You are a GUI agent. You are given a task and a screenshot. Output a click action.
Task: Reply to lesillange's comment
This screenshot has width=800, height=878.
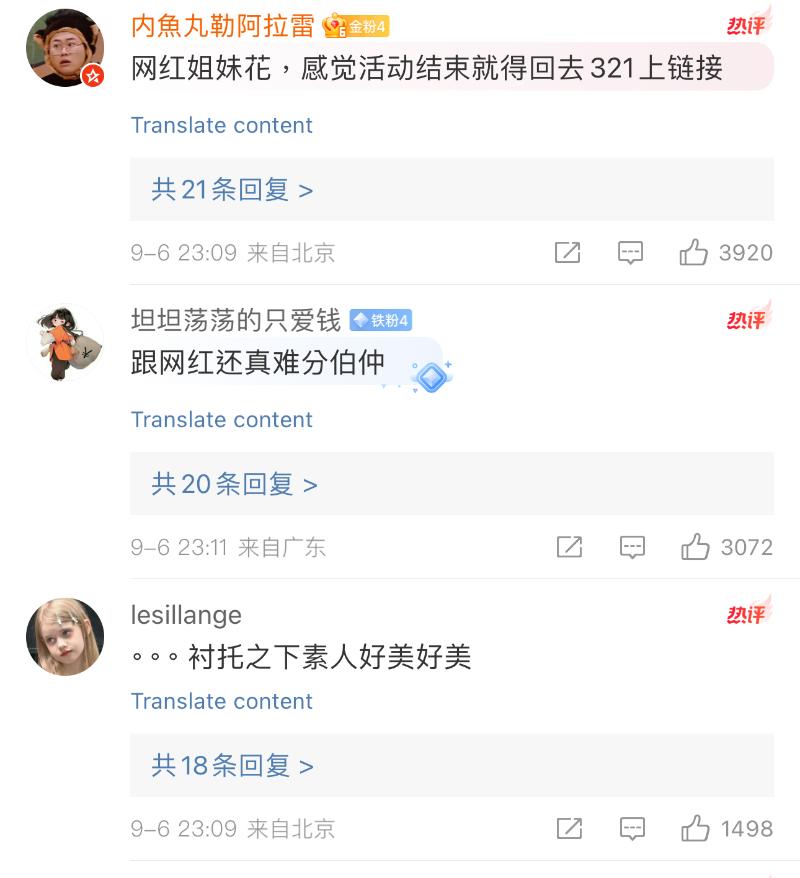coord(632,829)
